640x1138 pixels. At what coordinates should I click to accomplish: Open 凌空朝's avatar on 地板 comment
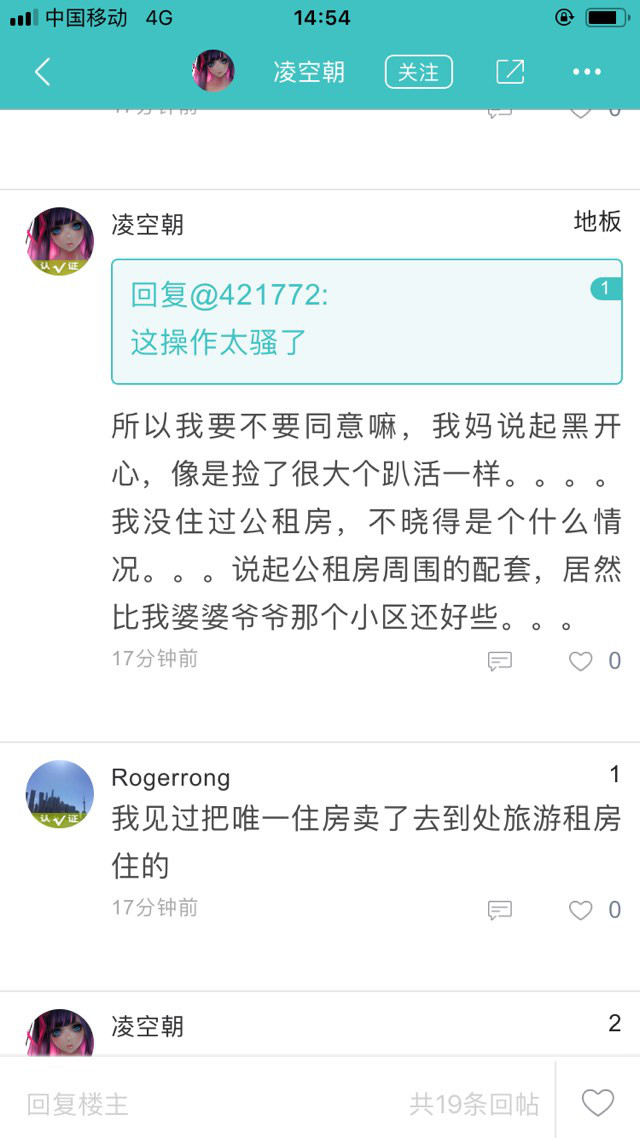point(60,242)
